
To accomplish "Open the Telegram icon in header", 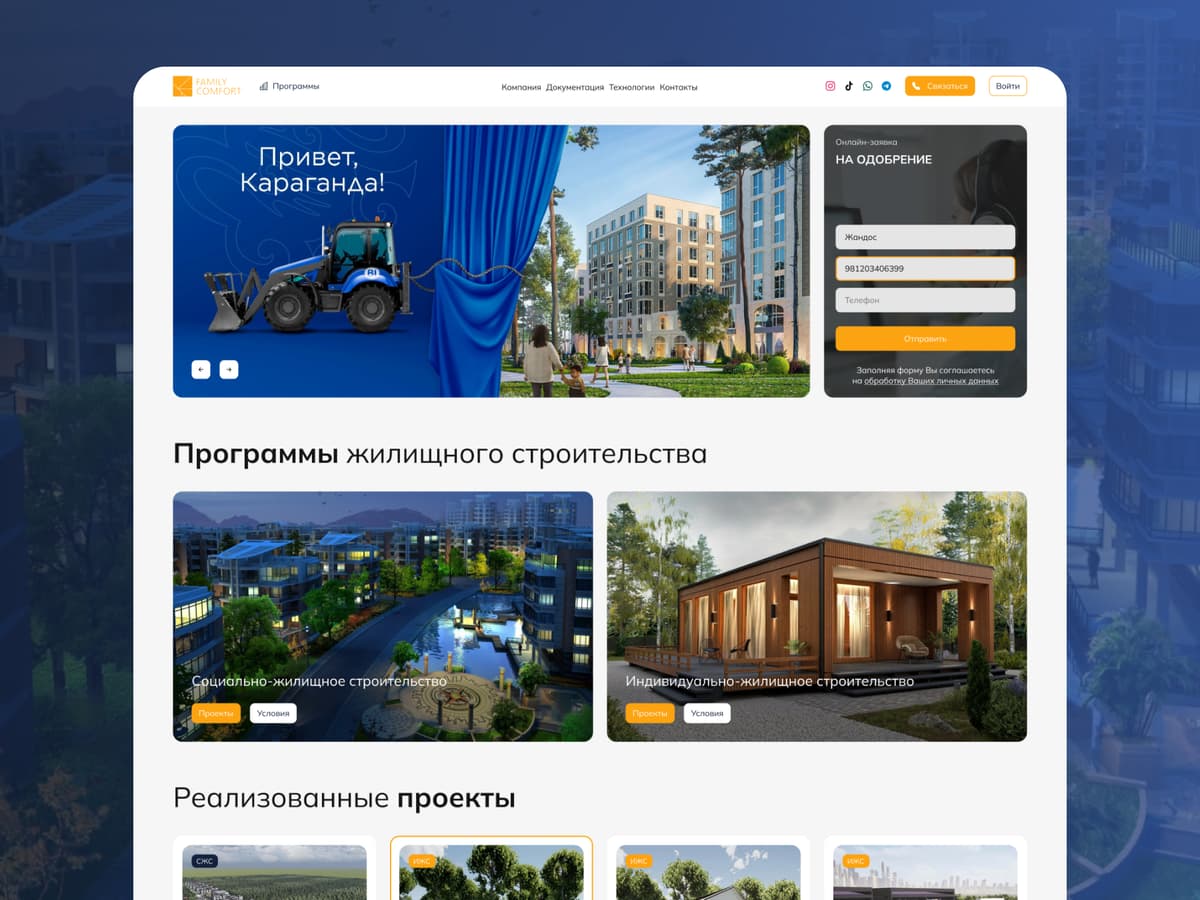I will click(x=886, y=86).
